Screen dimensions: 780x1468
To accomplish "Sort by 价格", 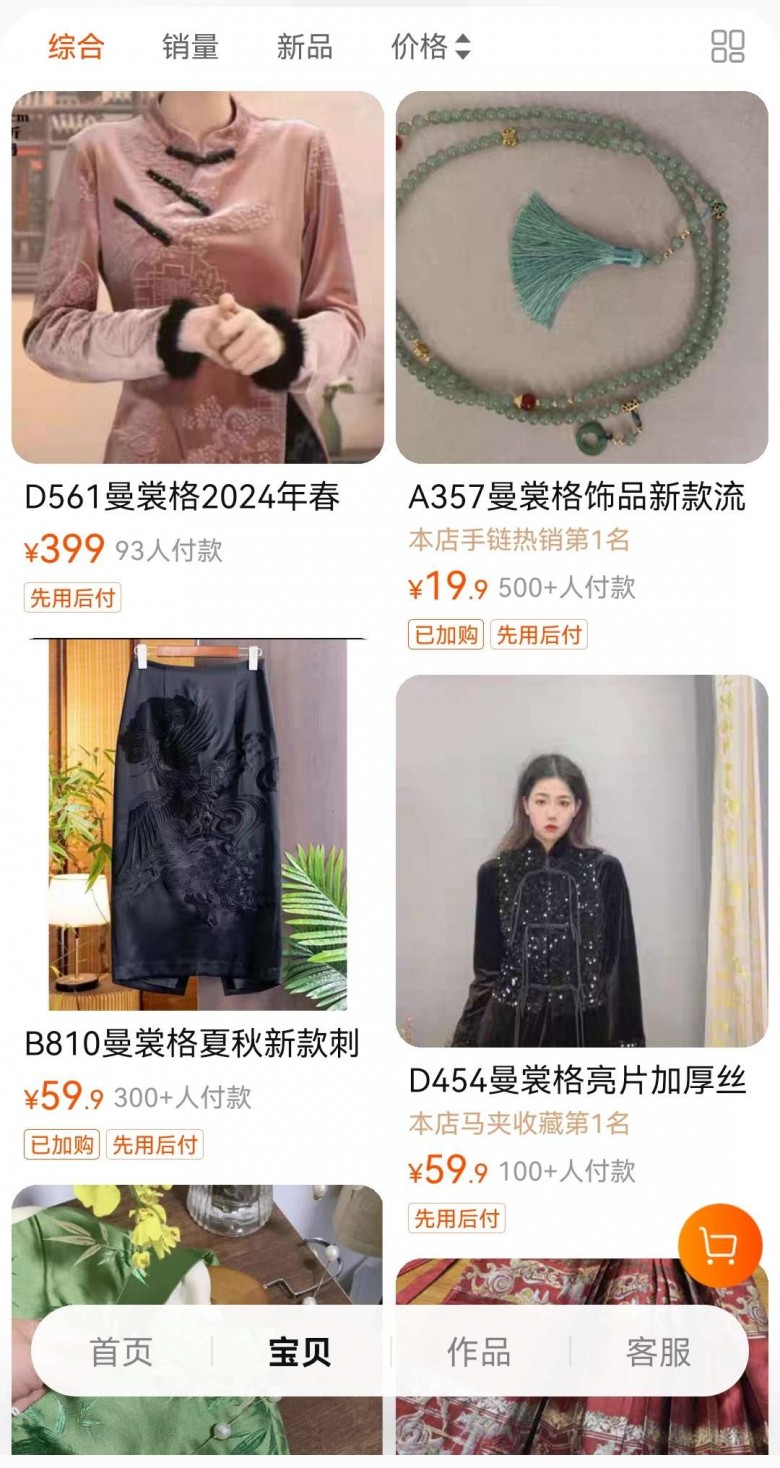I will [430, 47].
